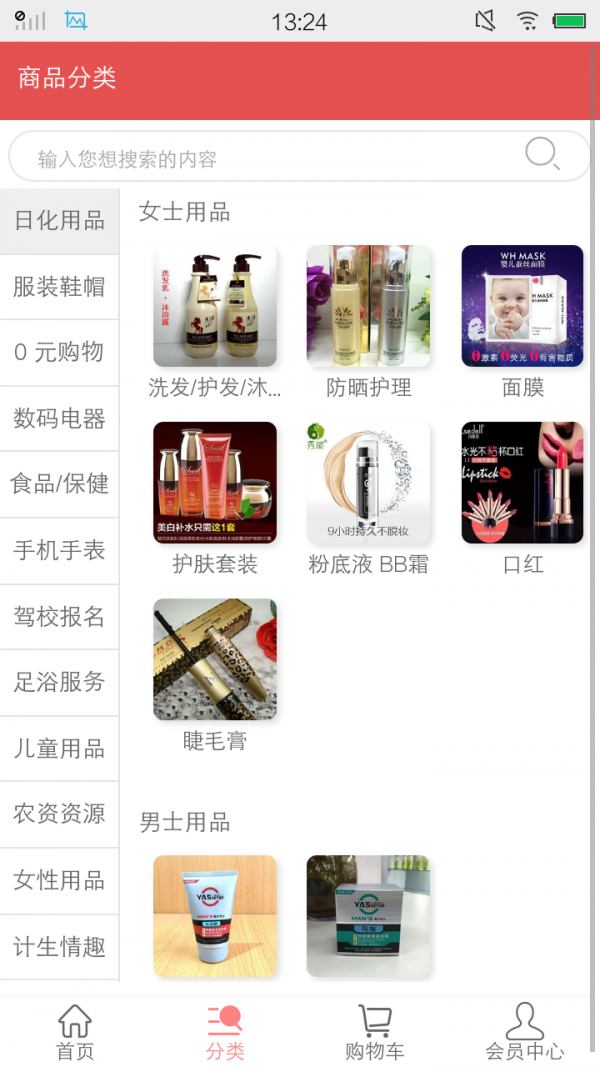Go to the 首页 tab
Image resolution: width=600 pixels, height=1067 pixels.
(x=75, y=1032)
